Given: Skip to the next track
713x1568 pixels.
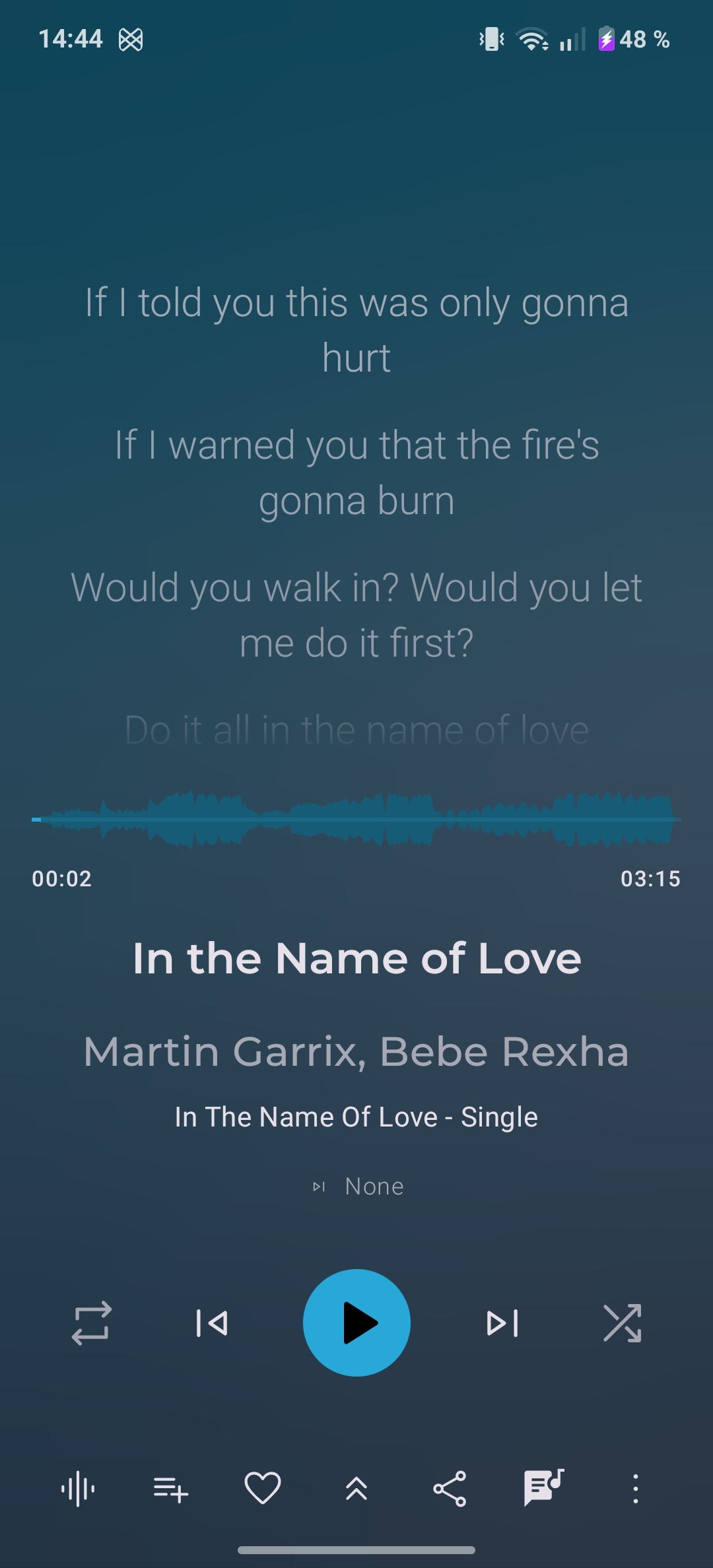Looking at the screenshot, I should (502, 1323).
